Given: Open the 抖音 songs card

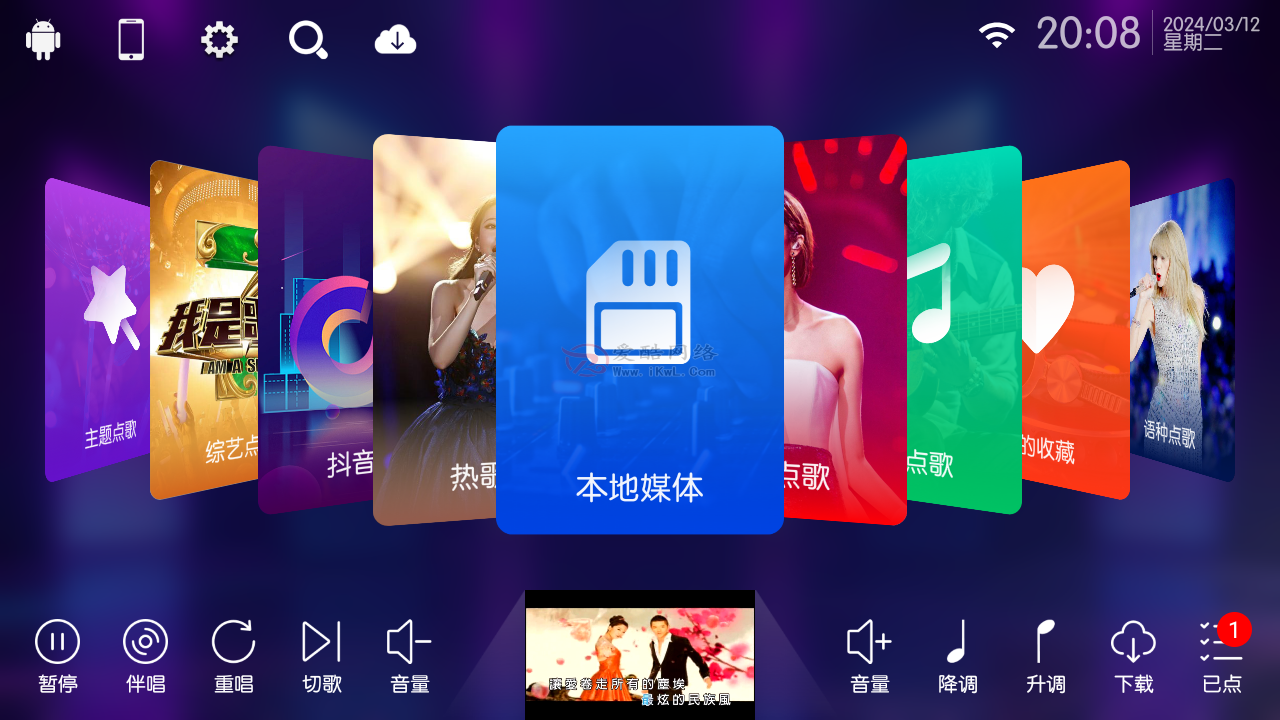Looking at the screenshot, I should pyautogui.click(x=314, y=330).
